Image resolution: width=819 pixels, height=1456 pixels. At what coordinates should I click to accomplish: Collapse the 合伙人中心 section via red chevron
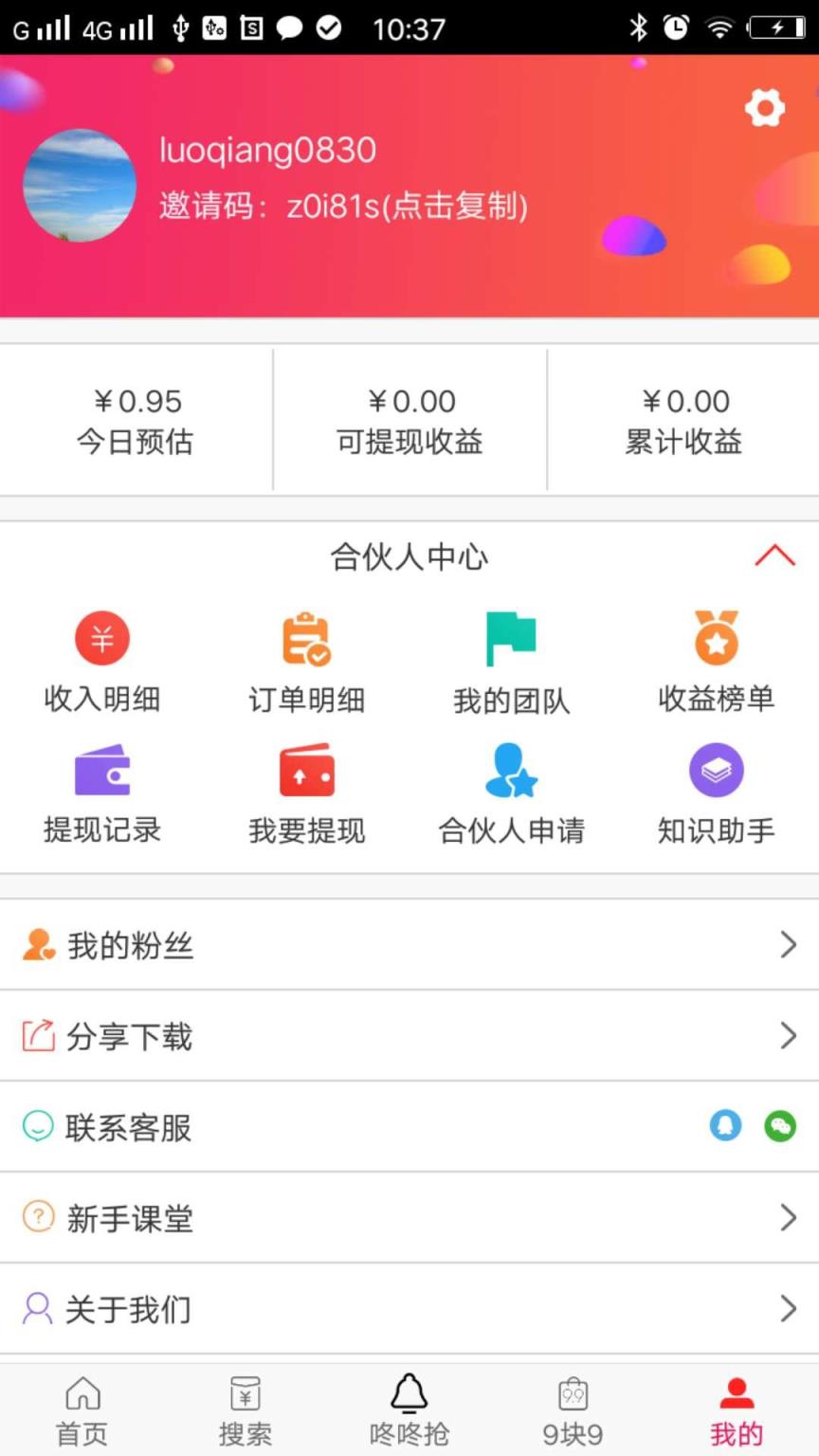pyautogui.click(x=775, y=556)
